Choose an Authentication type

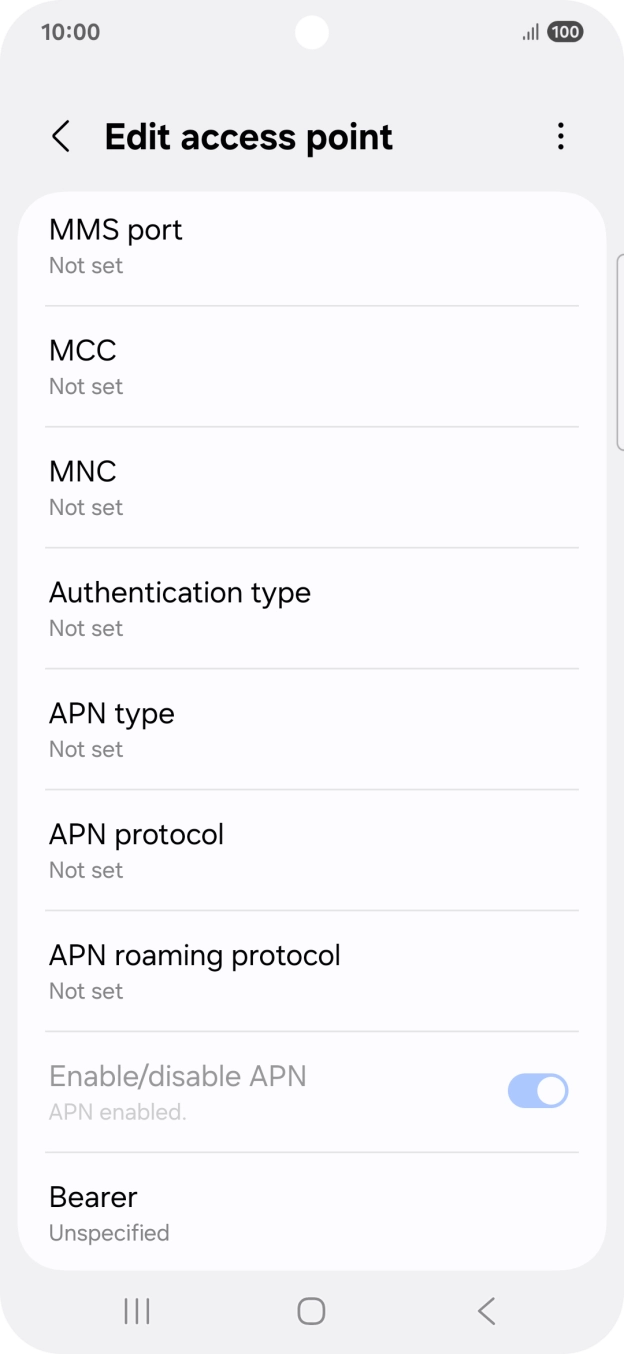coord(312,609)
